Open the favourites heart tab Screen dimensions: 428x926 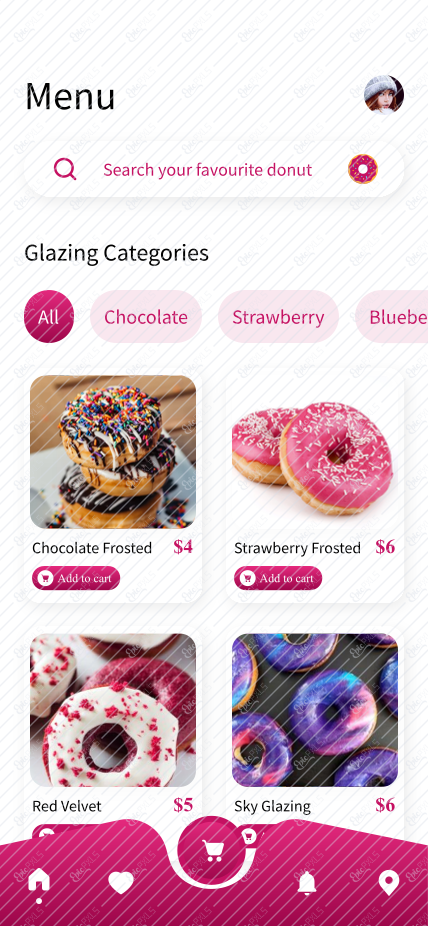coord(121,883)
